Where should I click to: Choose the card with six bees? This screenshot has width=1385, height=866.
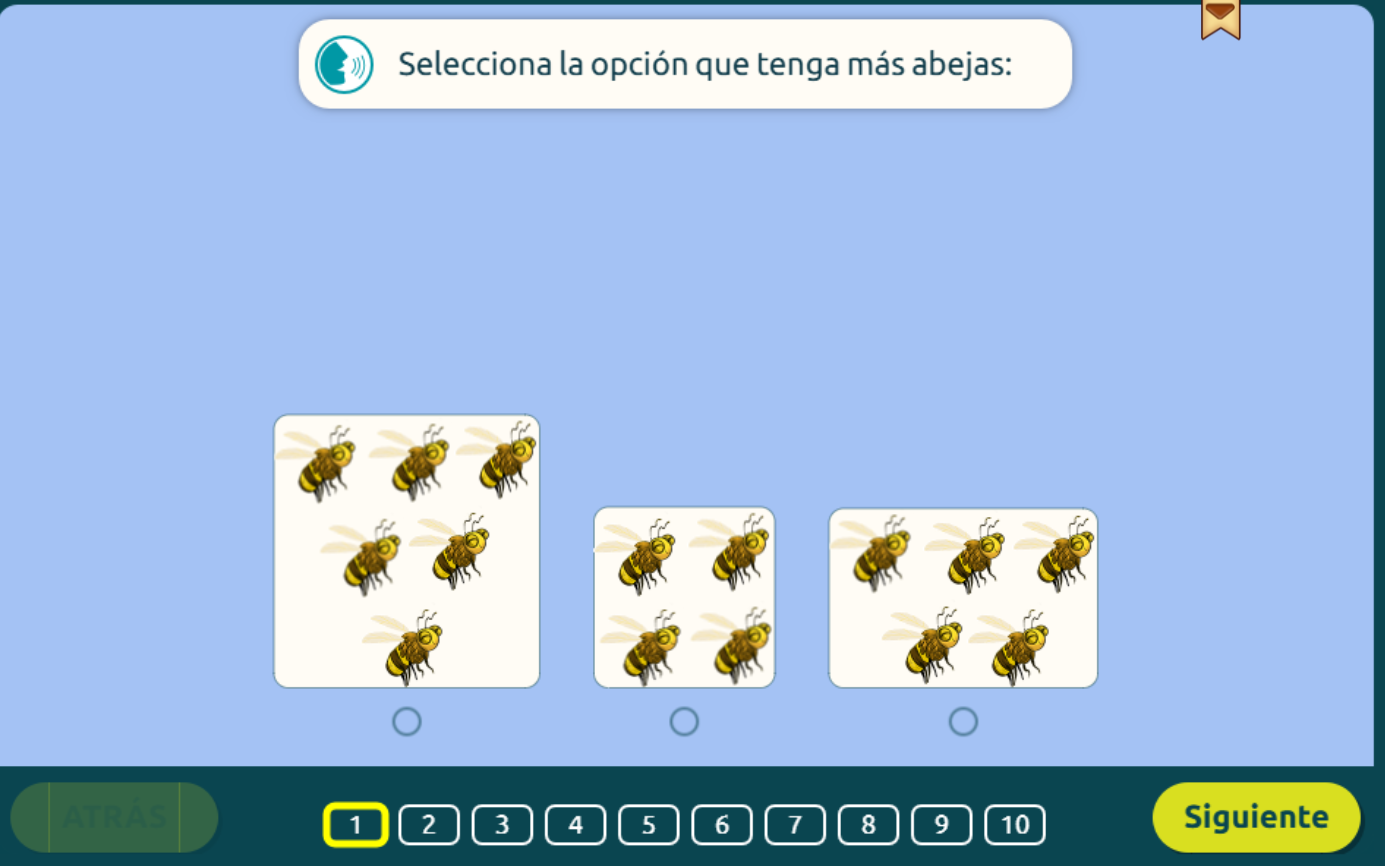[407, 551]
